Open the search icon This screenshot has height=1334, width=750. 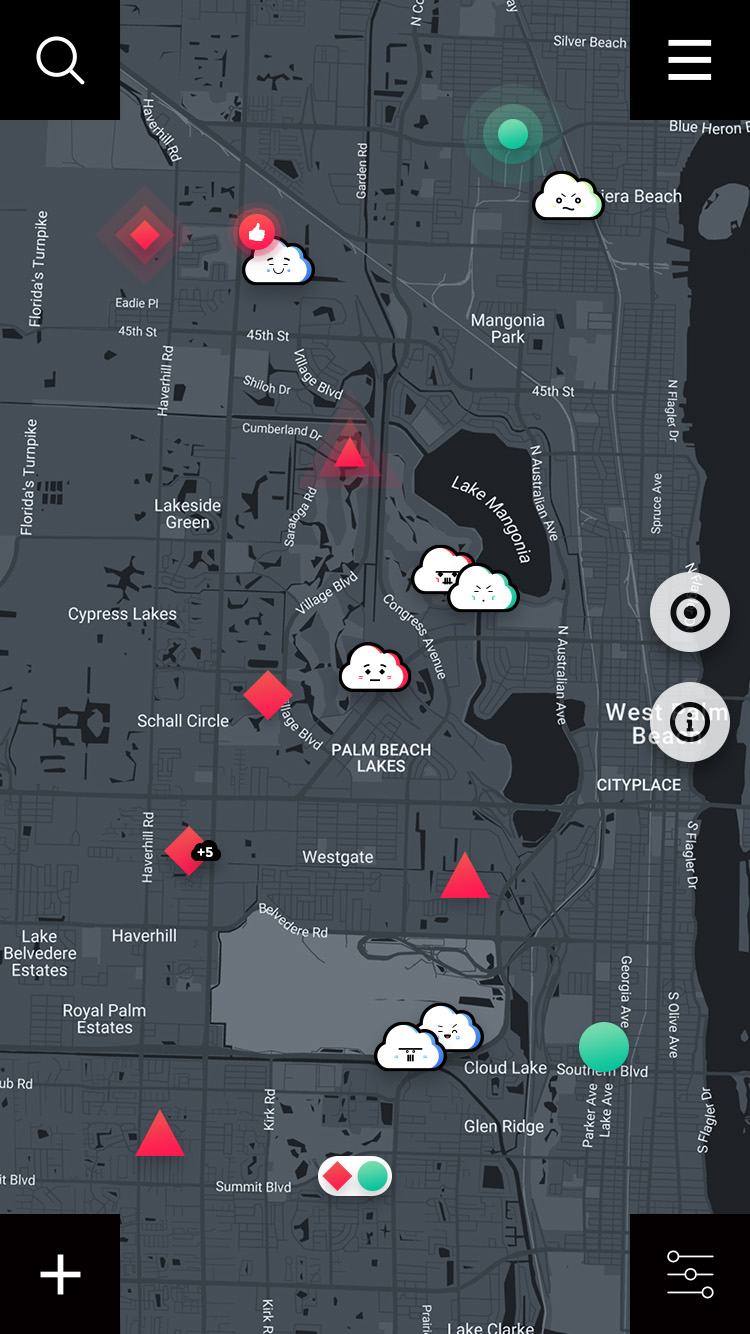tap(60, 60)
